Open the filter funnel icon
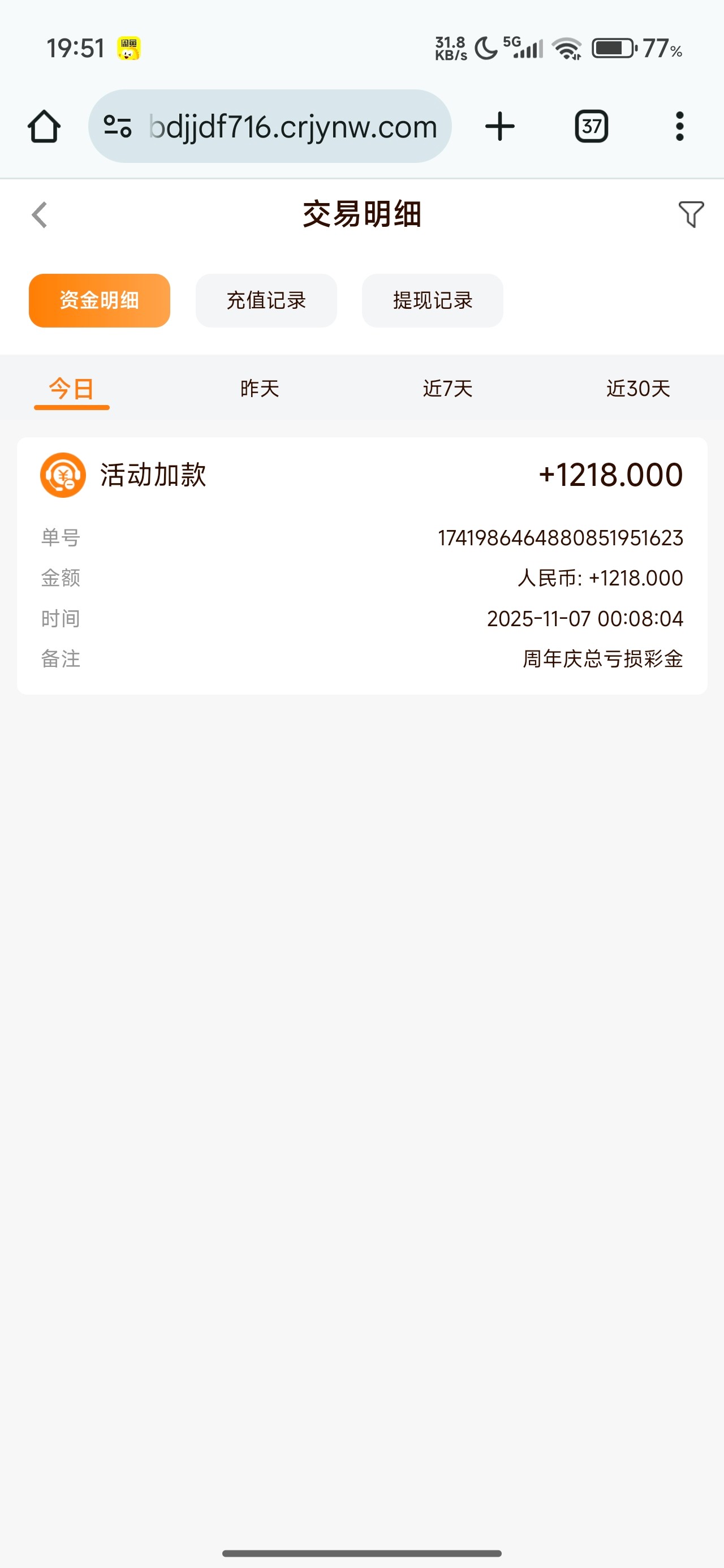 [x=691, y=214]
